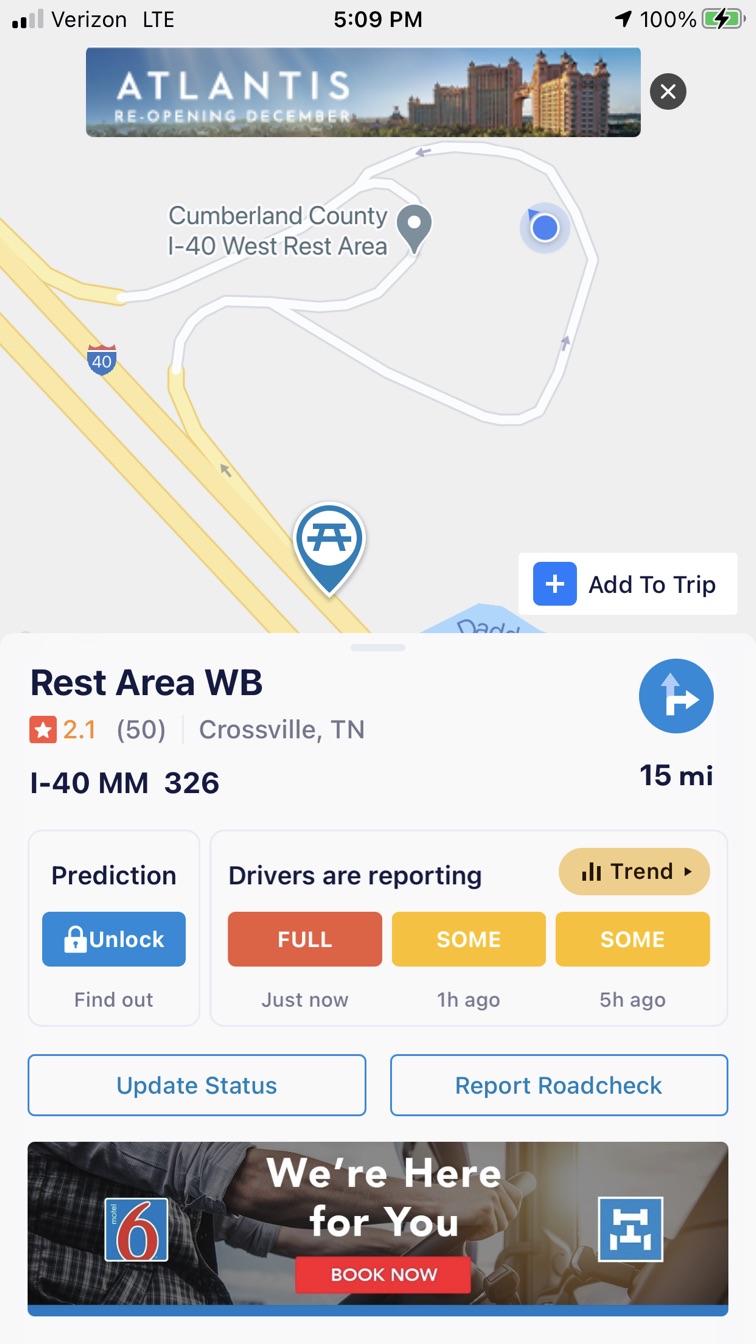Book now on the Motel 6 ad
Screen dimensions: 756x1344
(x=383, y=1275)
